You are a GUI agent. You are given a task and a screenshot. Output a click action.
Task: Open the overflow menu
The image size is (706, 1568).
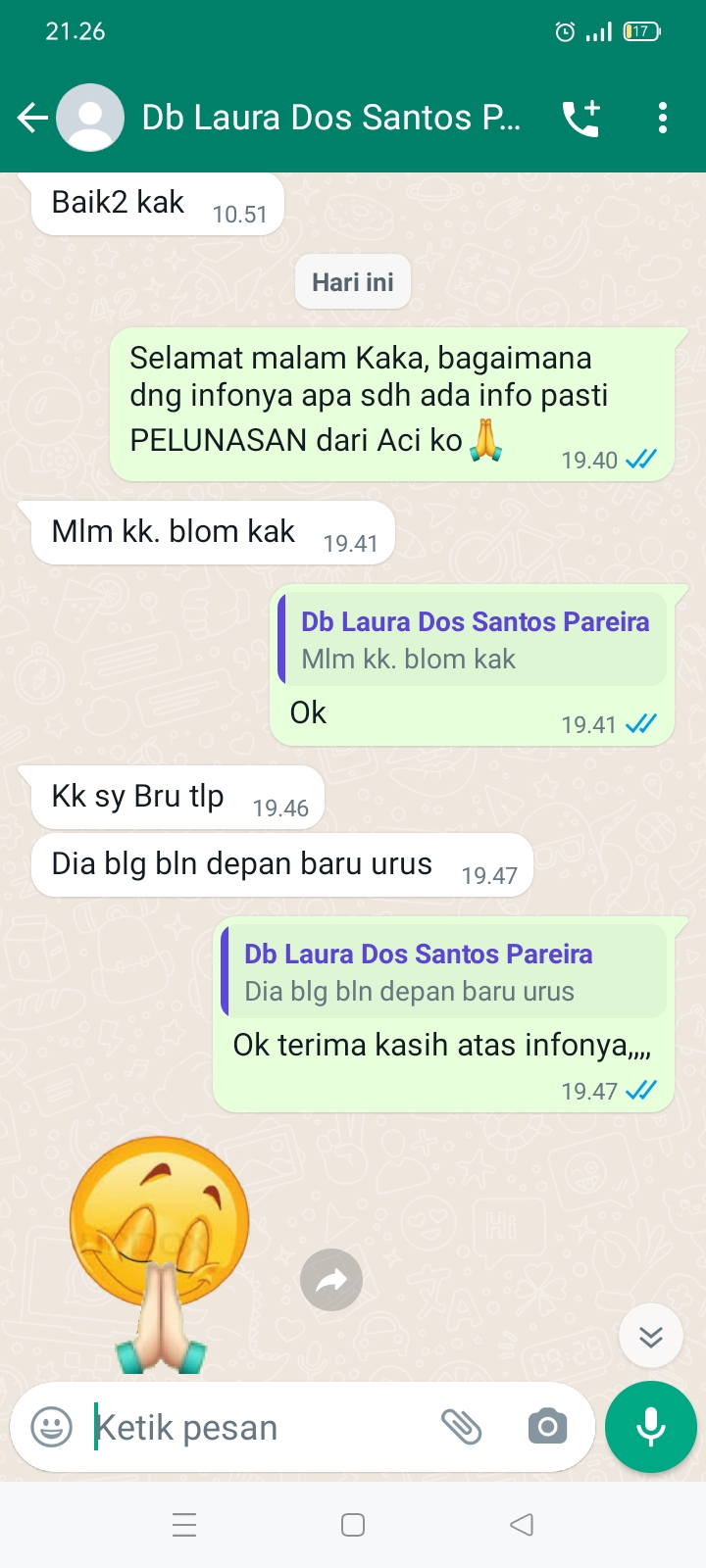click(663, 118)
